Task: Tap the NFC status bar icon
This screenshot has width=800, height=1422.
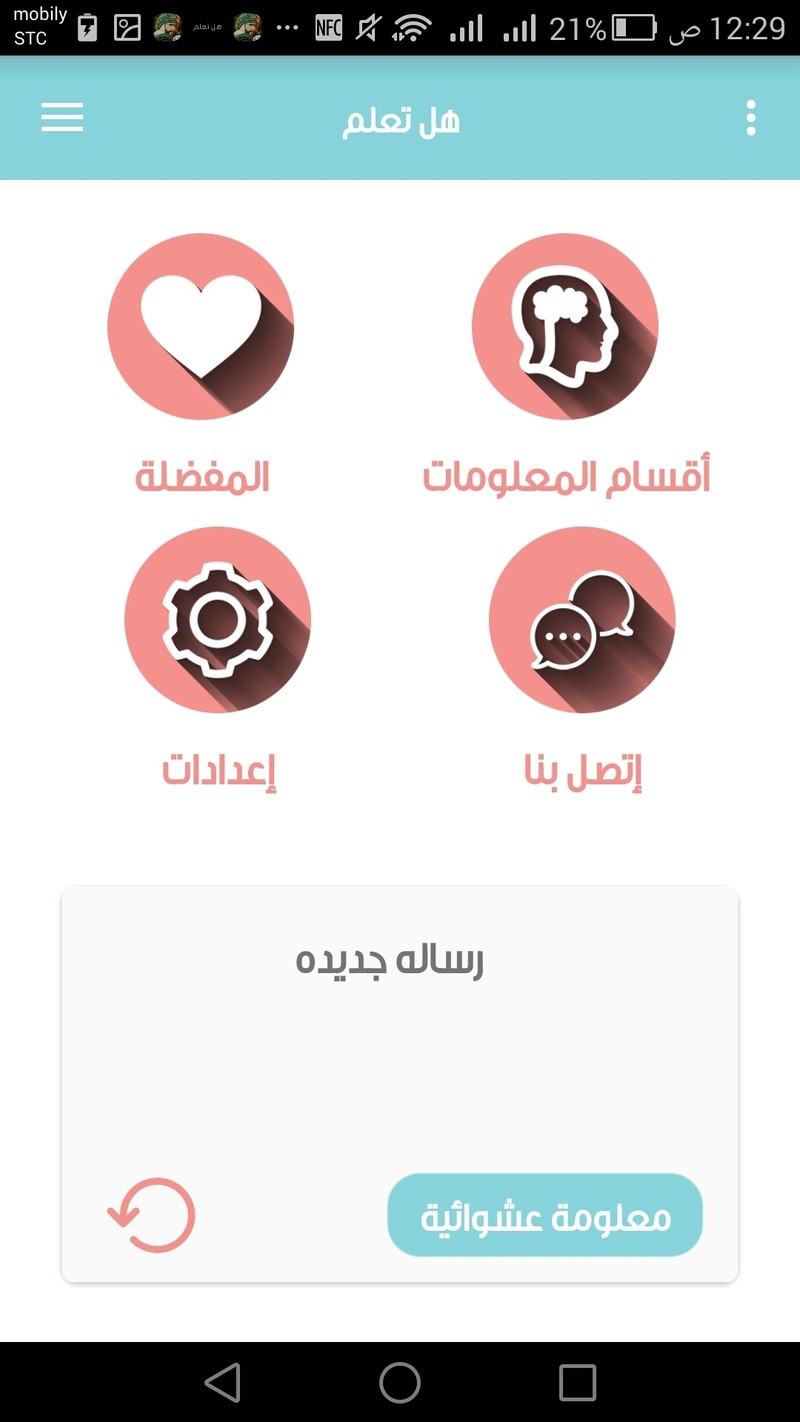Action: 327,28
